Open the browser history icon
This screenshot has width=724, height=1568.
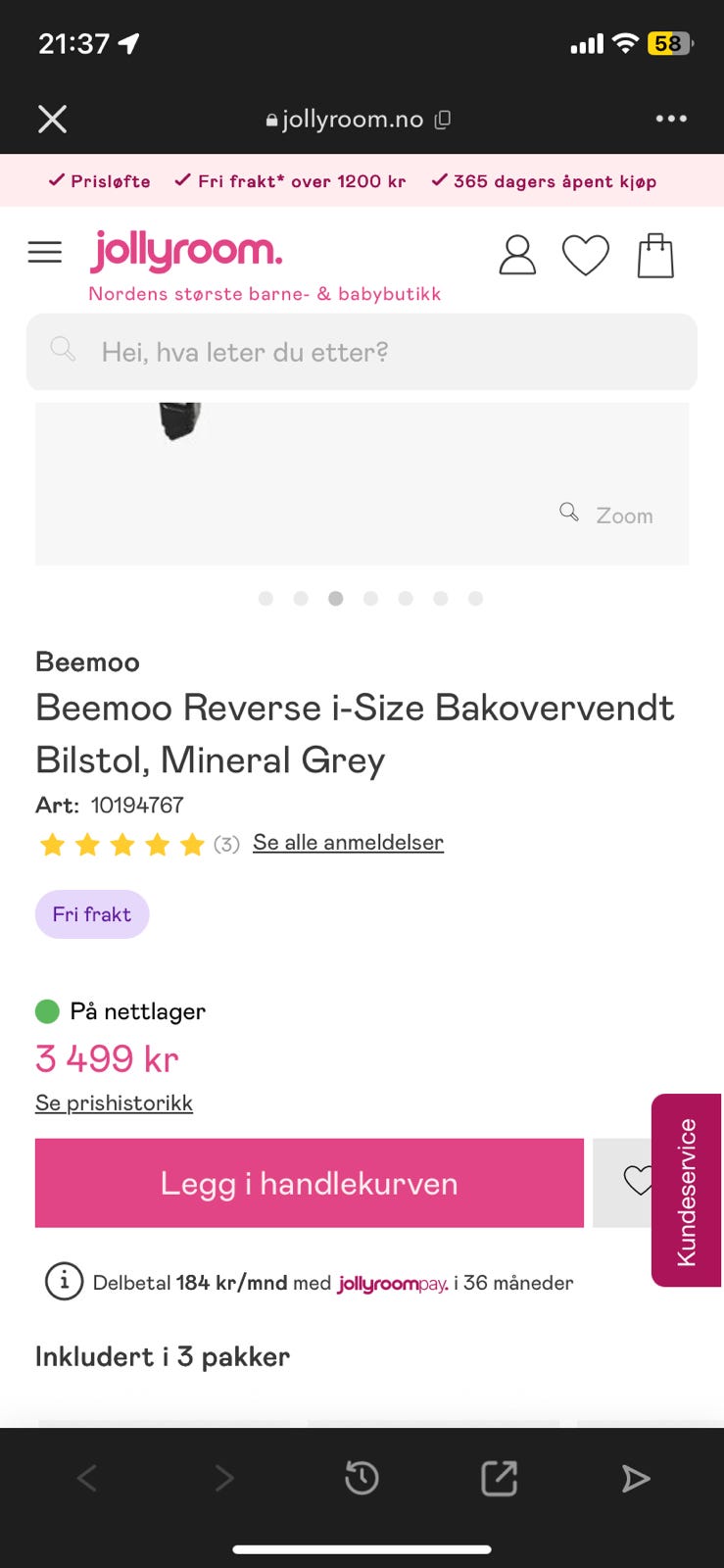coord(362,1478)
